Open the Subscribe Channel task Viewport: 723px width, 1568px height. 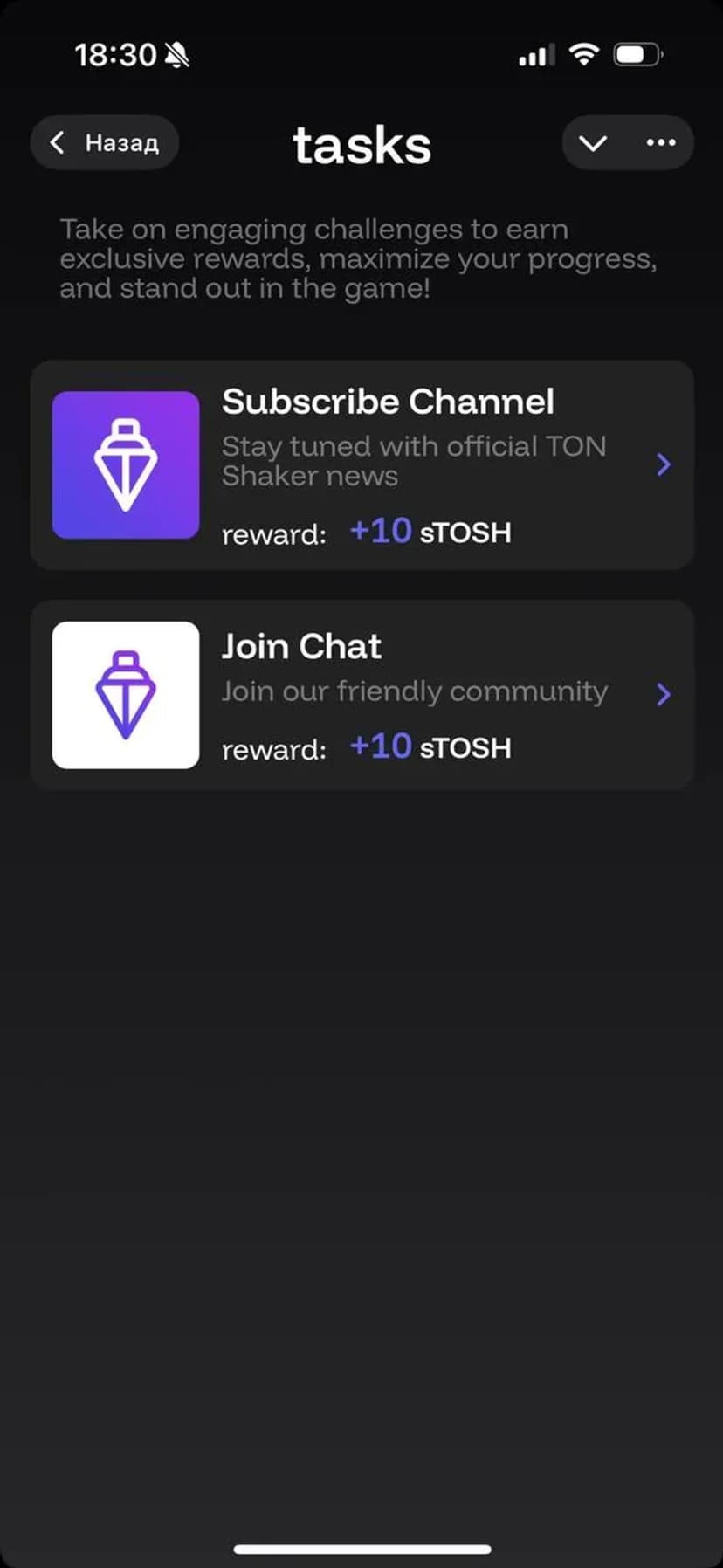click(x=361, y=465)
